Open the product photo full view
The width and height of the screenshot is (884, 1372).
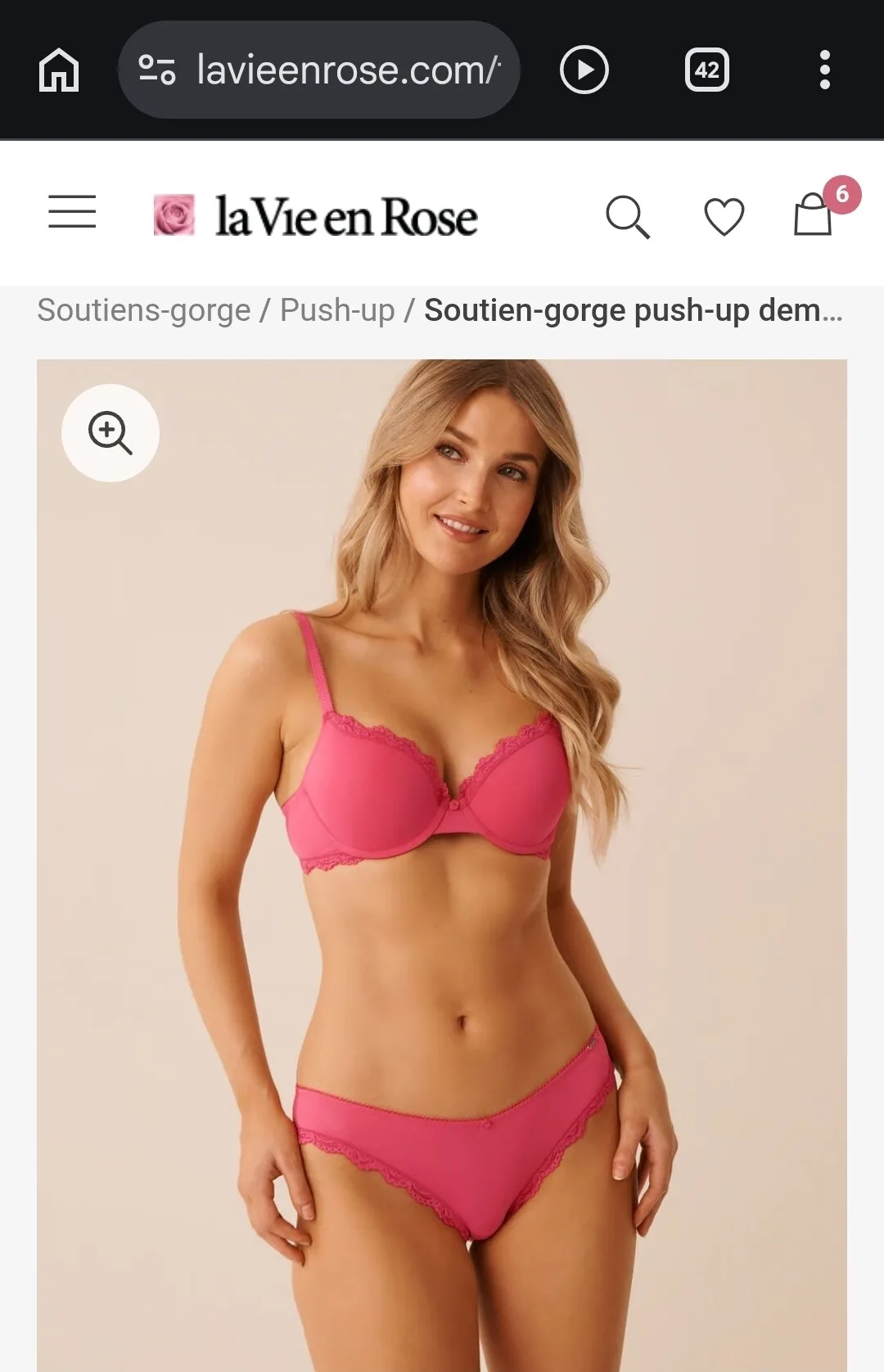coord(442,860)
